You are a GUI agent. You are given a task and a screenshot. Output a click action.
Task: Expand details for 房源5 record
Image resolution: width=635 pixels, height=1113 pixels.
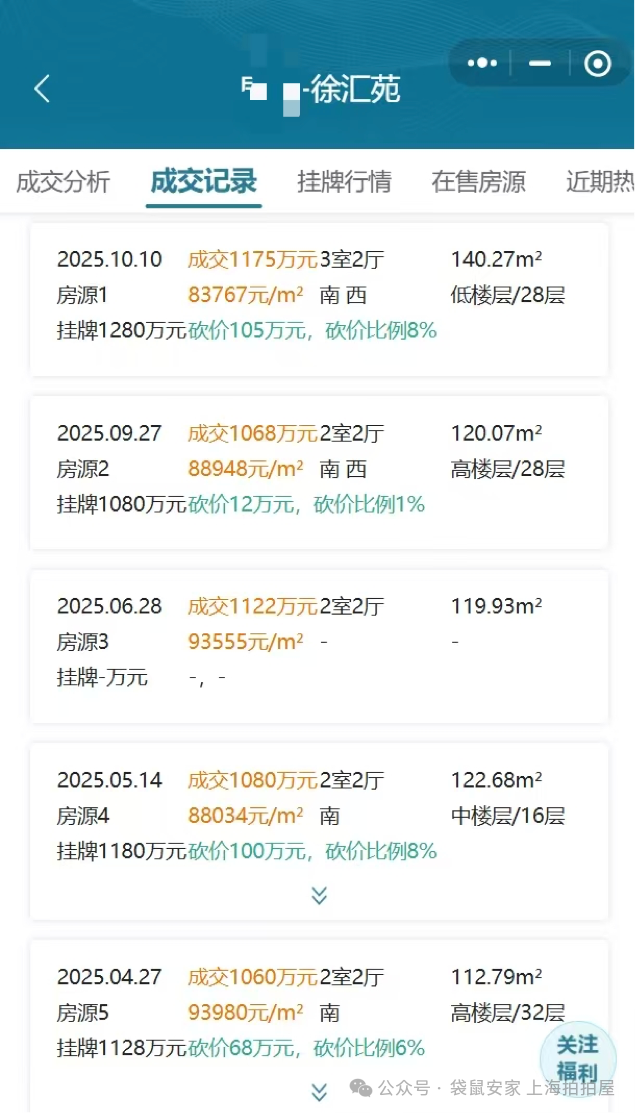click(319, 1092)
